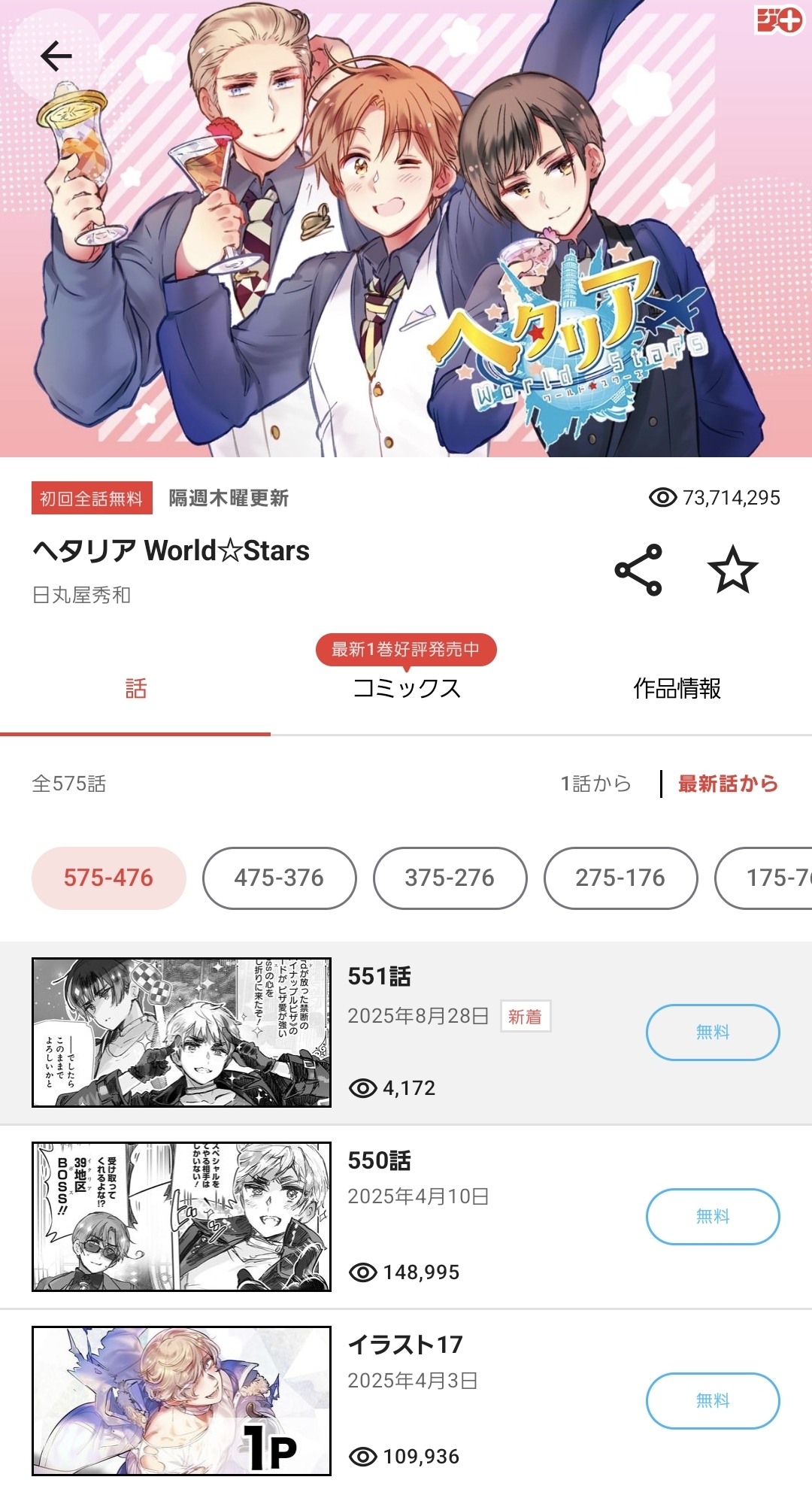Open the 作品情報 tab
This screenshot has height=1492, width=812.
(x=677, y=688)
